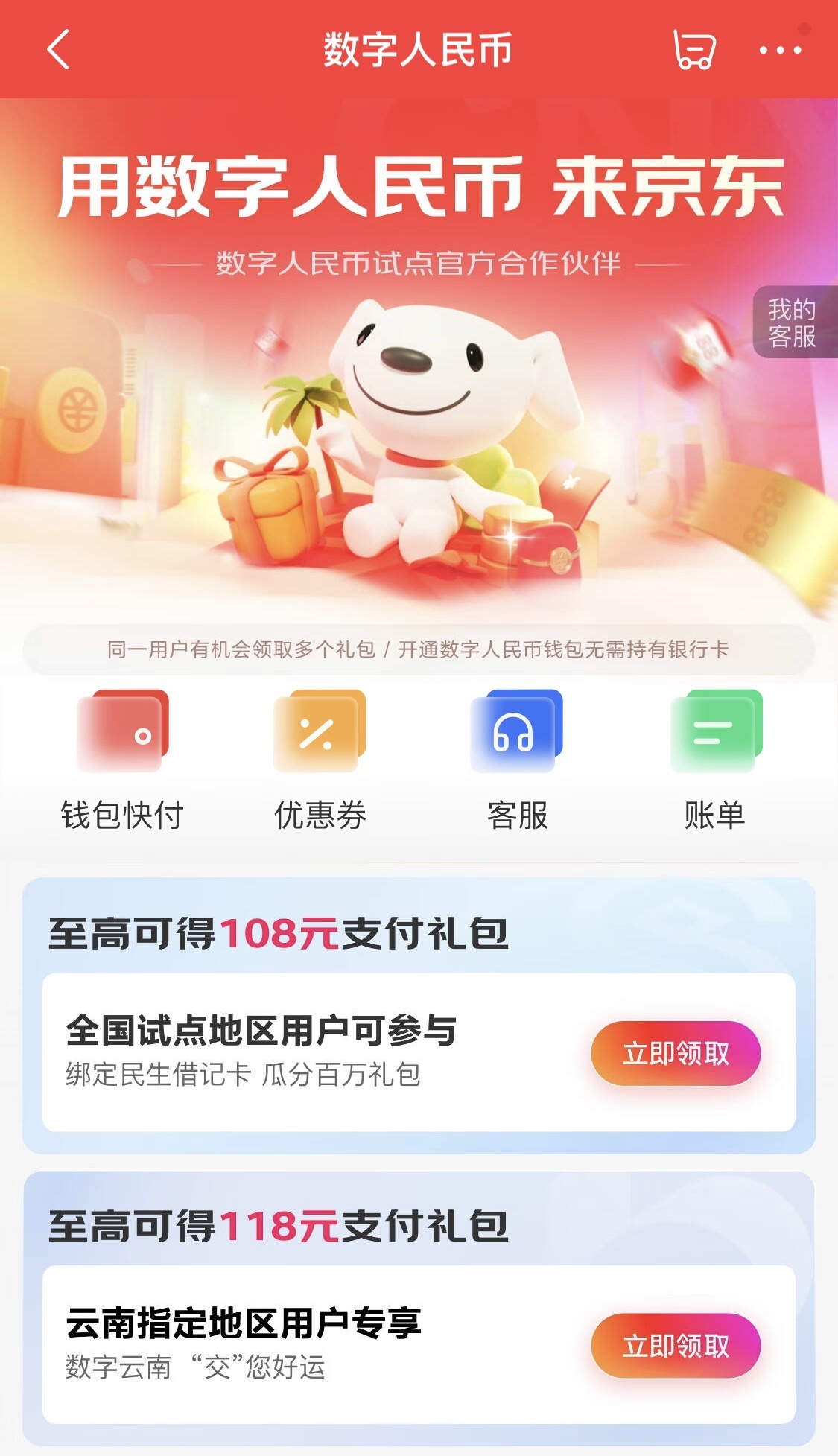Open 钱包快付 shortcut
838x1456 pixels.
[123, 760]
